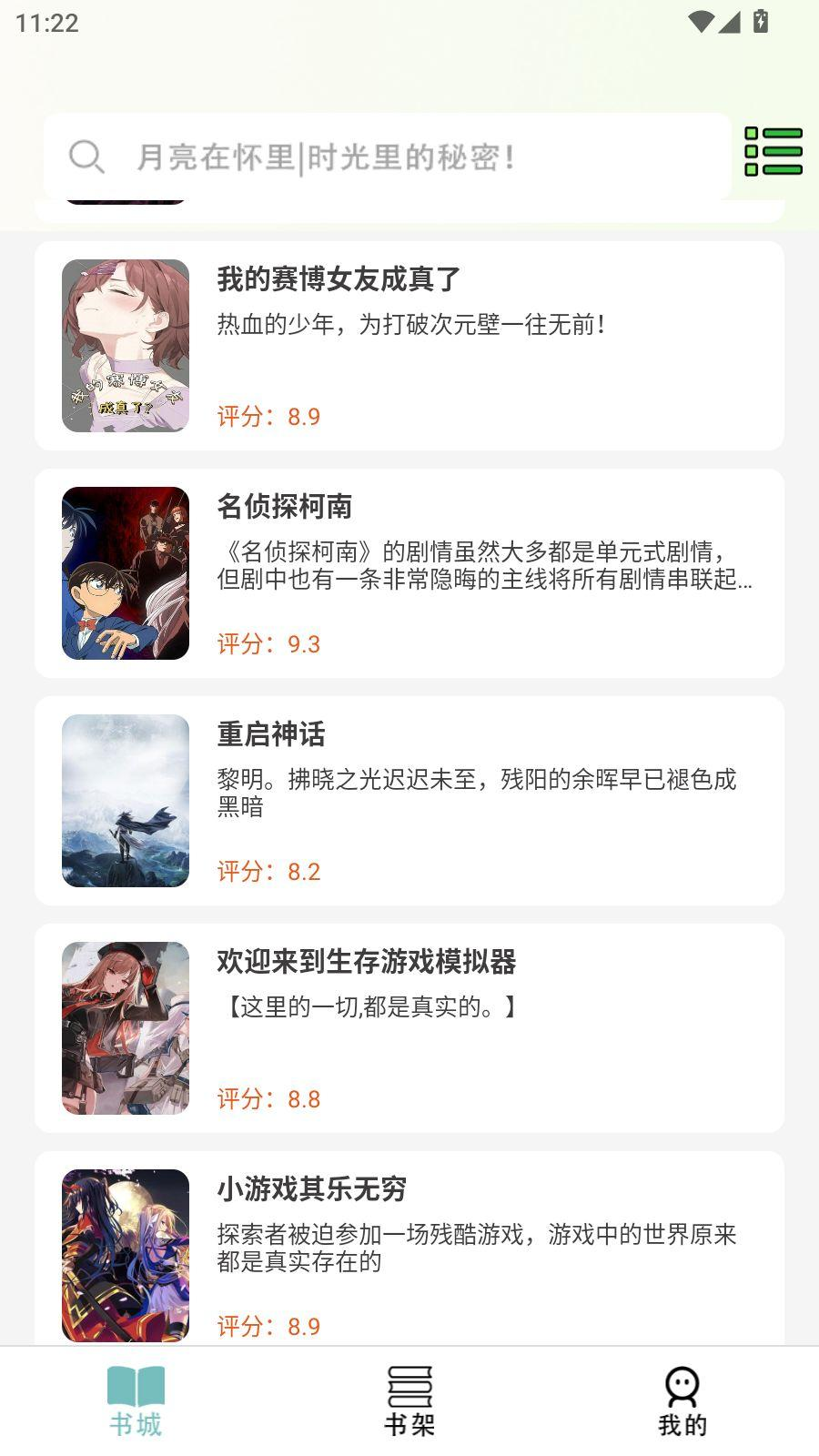Screen dimensions: 819x1456
Task: Switch to the 书城 tab
Action: (136, 1401)
